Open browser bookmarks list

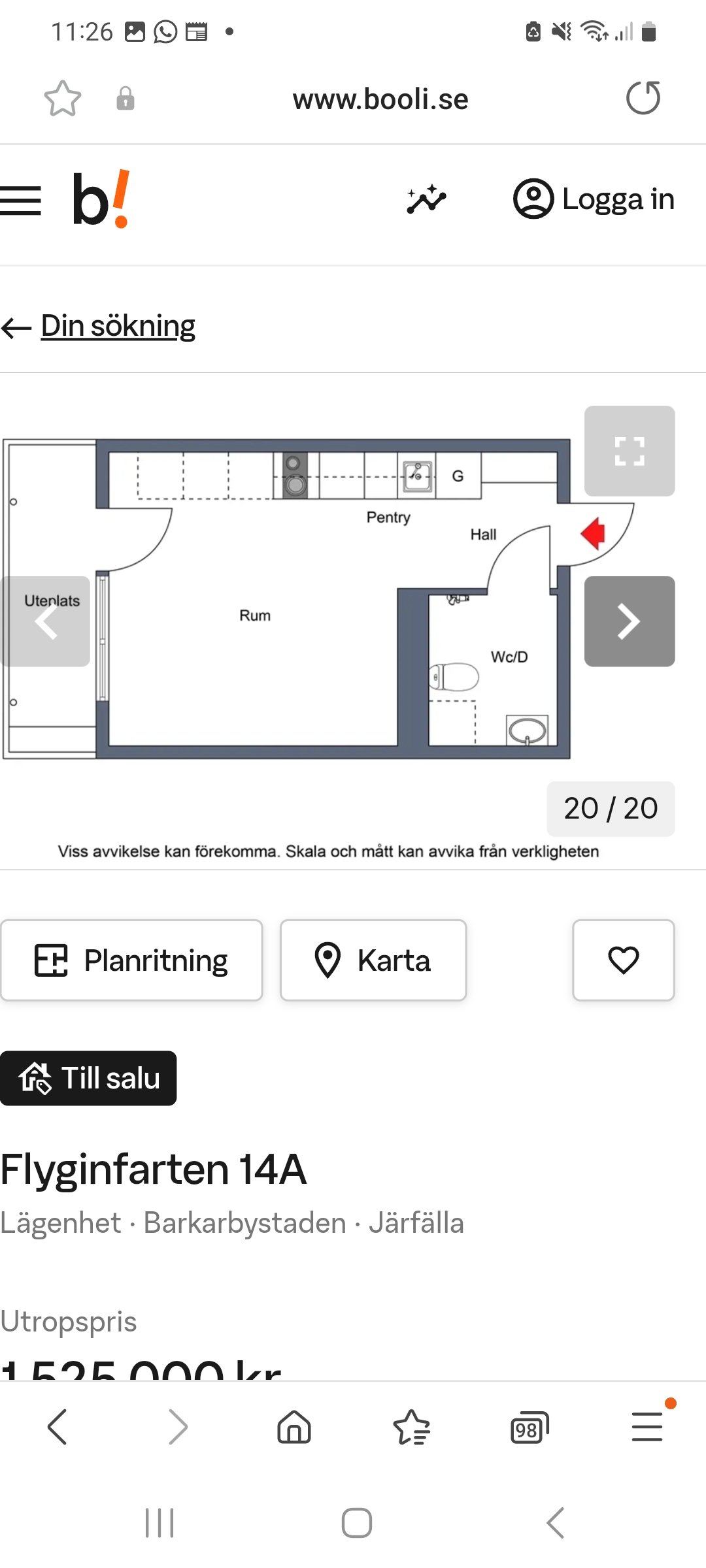[412, 1427]
